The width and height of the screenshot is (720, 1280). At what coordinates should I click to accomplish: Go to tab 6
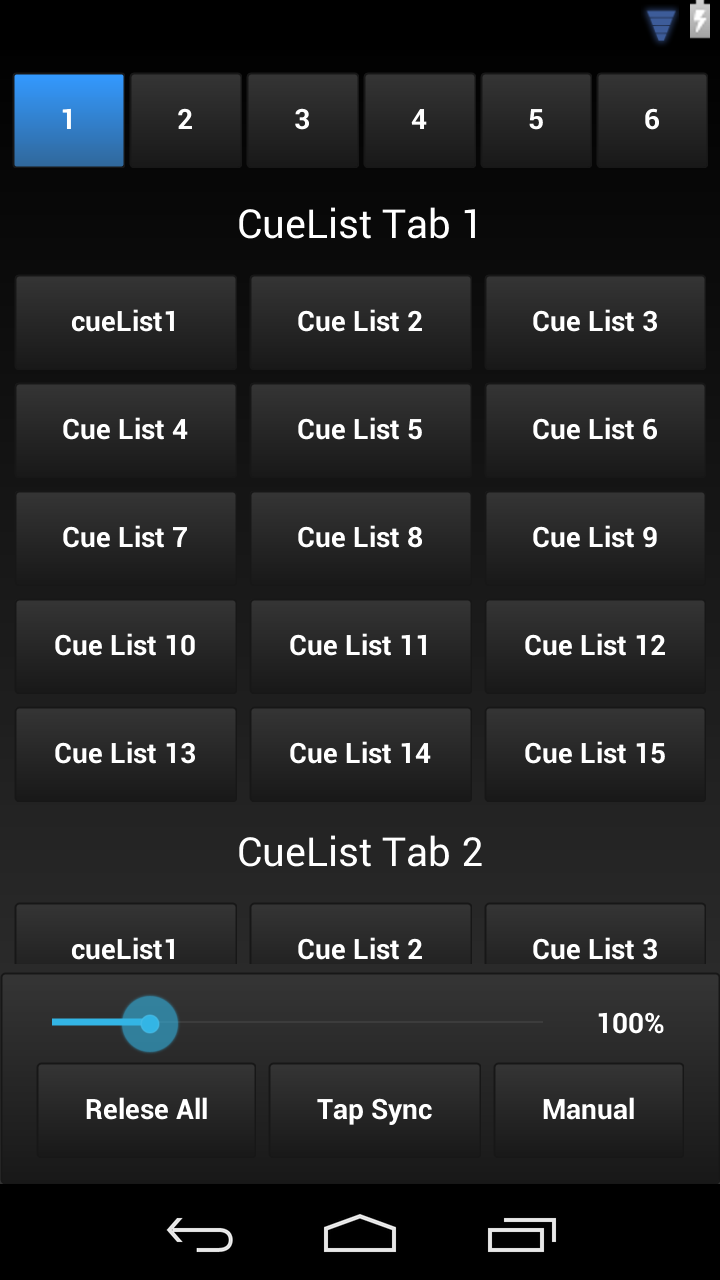652,120
